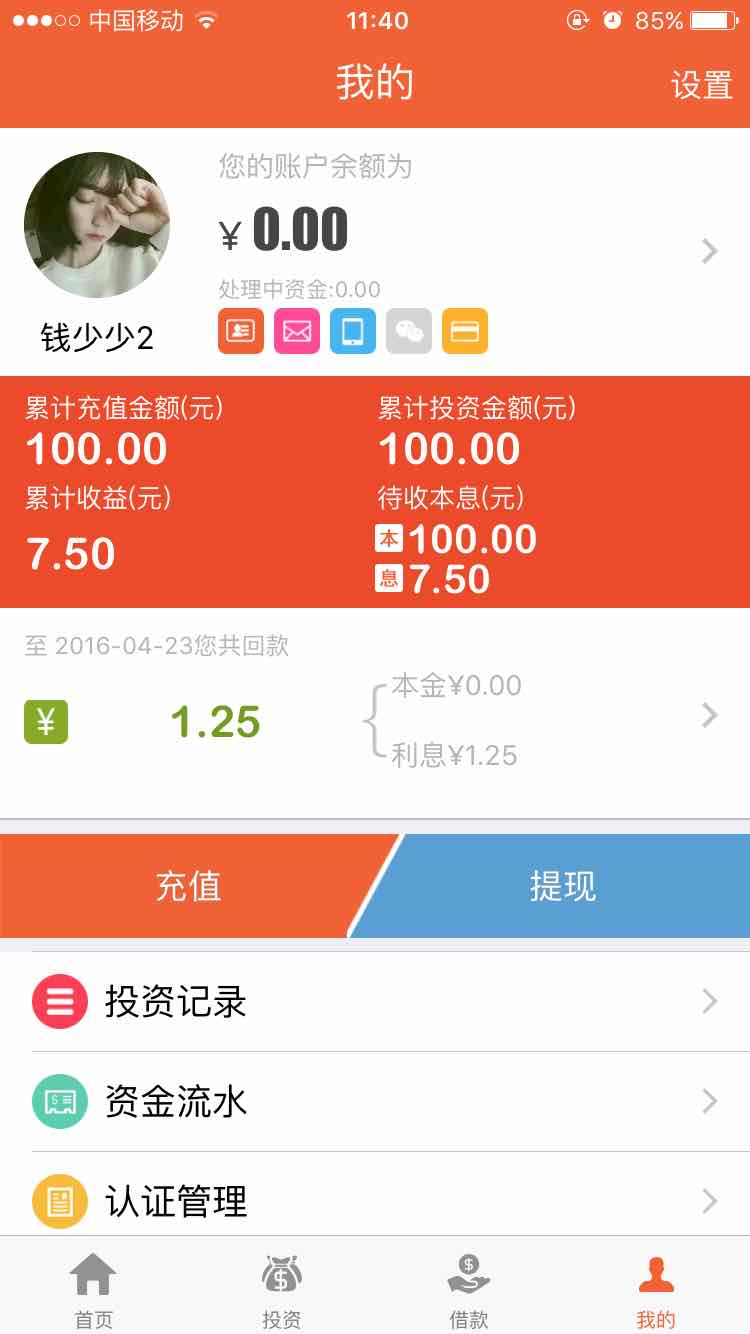Open 资金流水 fund flow

375,1101
